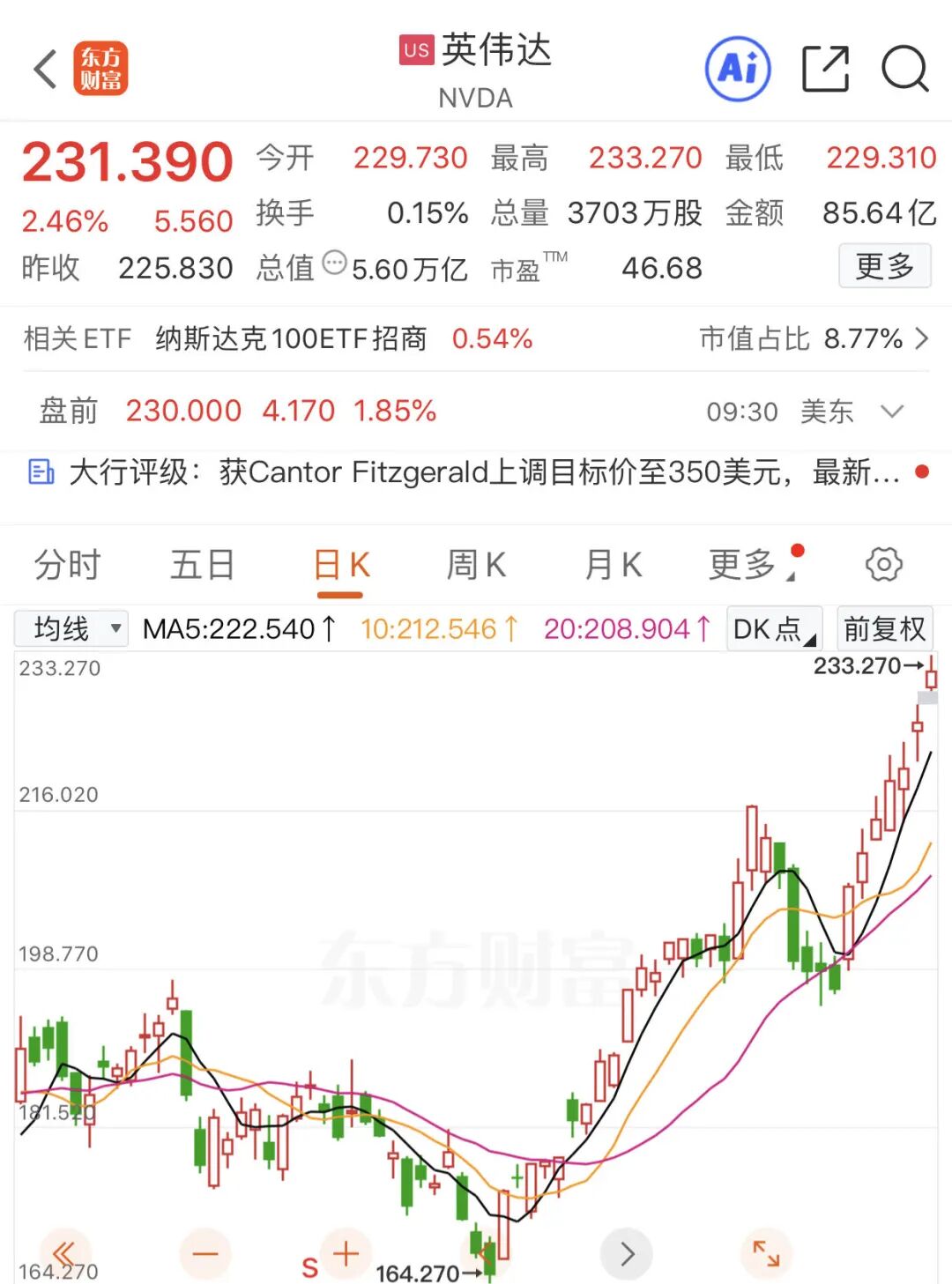
Task: Open the 大行评级 Cantor Fitzgerald news item
Action: pos(476,472)
